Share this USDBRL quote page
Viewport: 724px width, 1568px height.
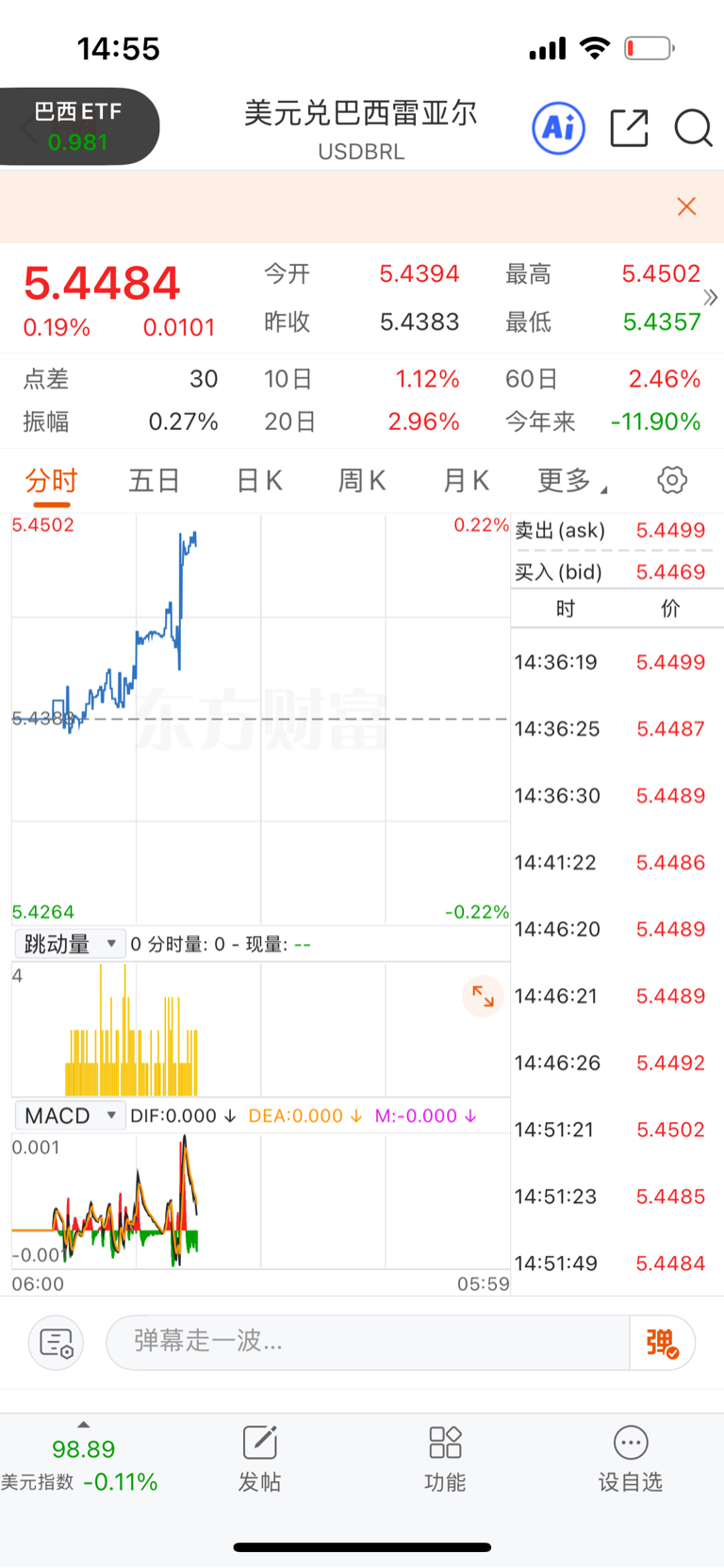[629, 127]
